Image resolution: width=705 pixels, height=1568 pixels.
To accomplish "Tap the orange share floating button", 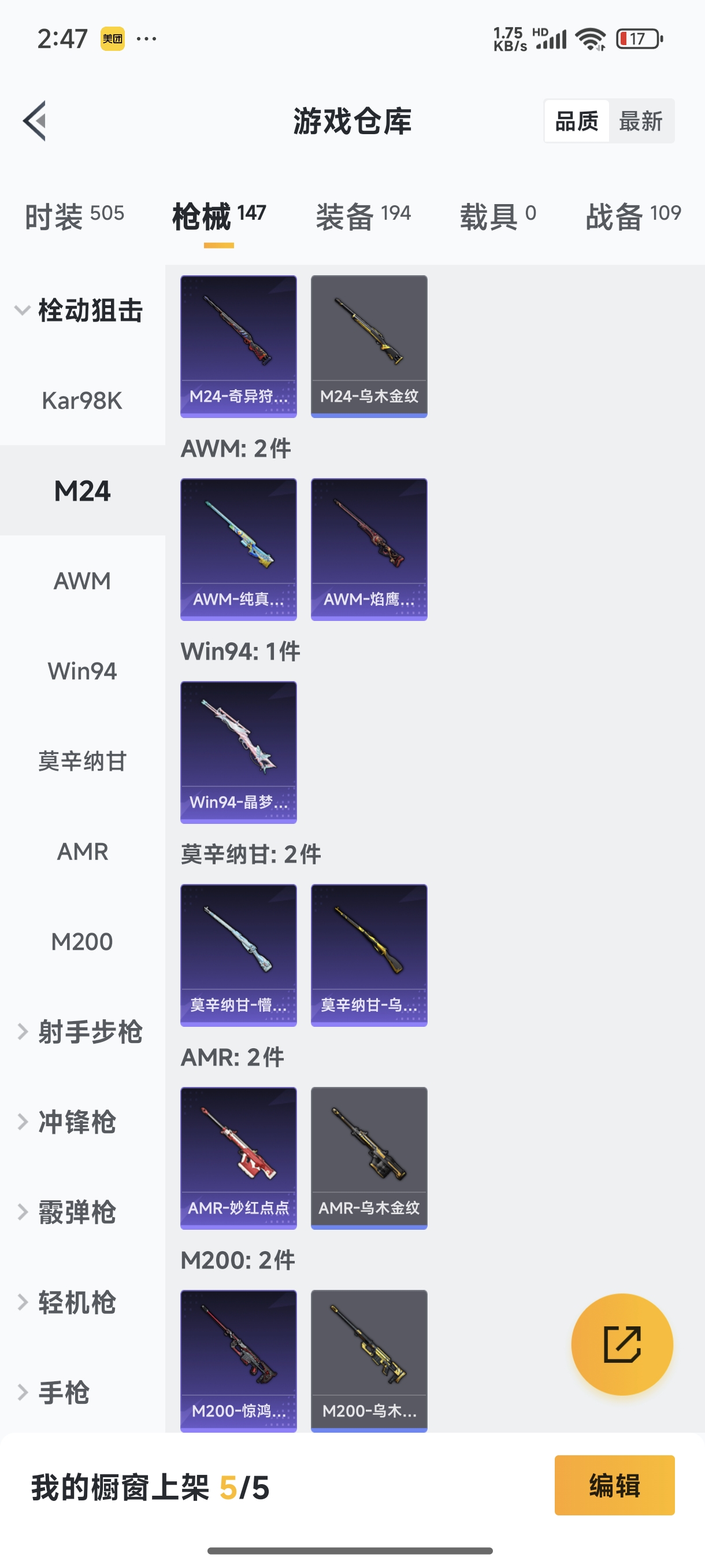I will coord(622,1344).
